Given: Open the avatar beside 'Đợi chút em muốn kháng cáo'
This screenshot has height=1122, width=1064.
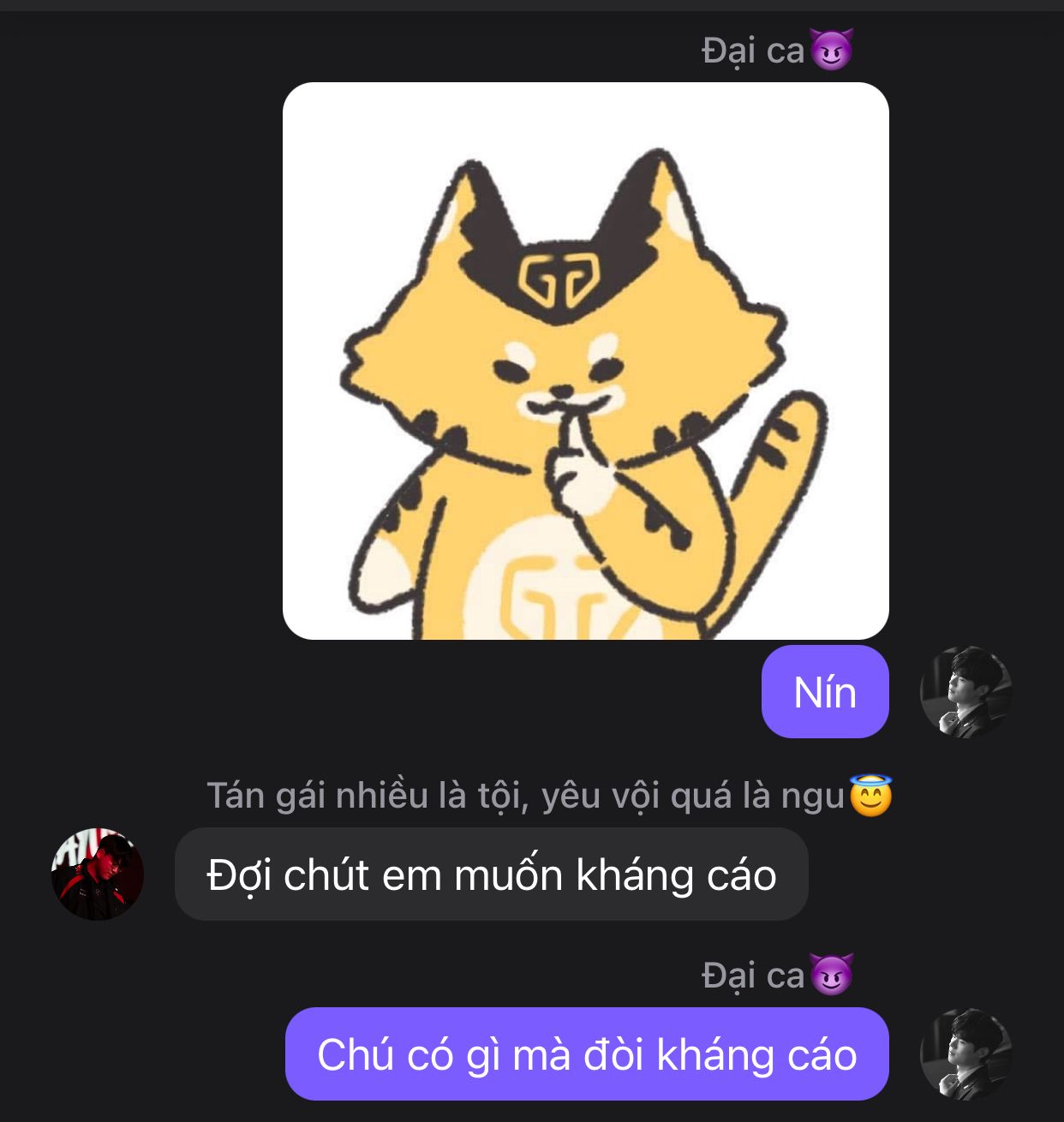Looking at the screenshot, I should click(x=98, y=874).
